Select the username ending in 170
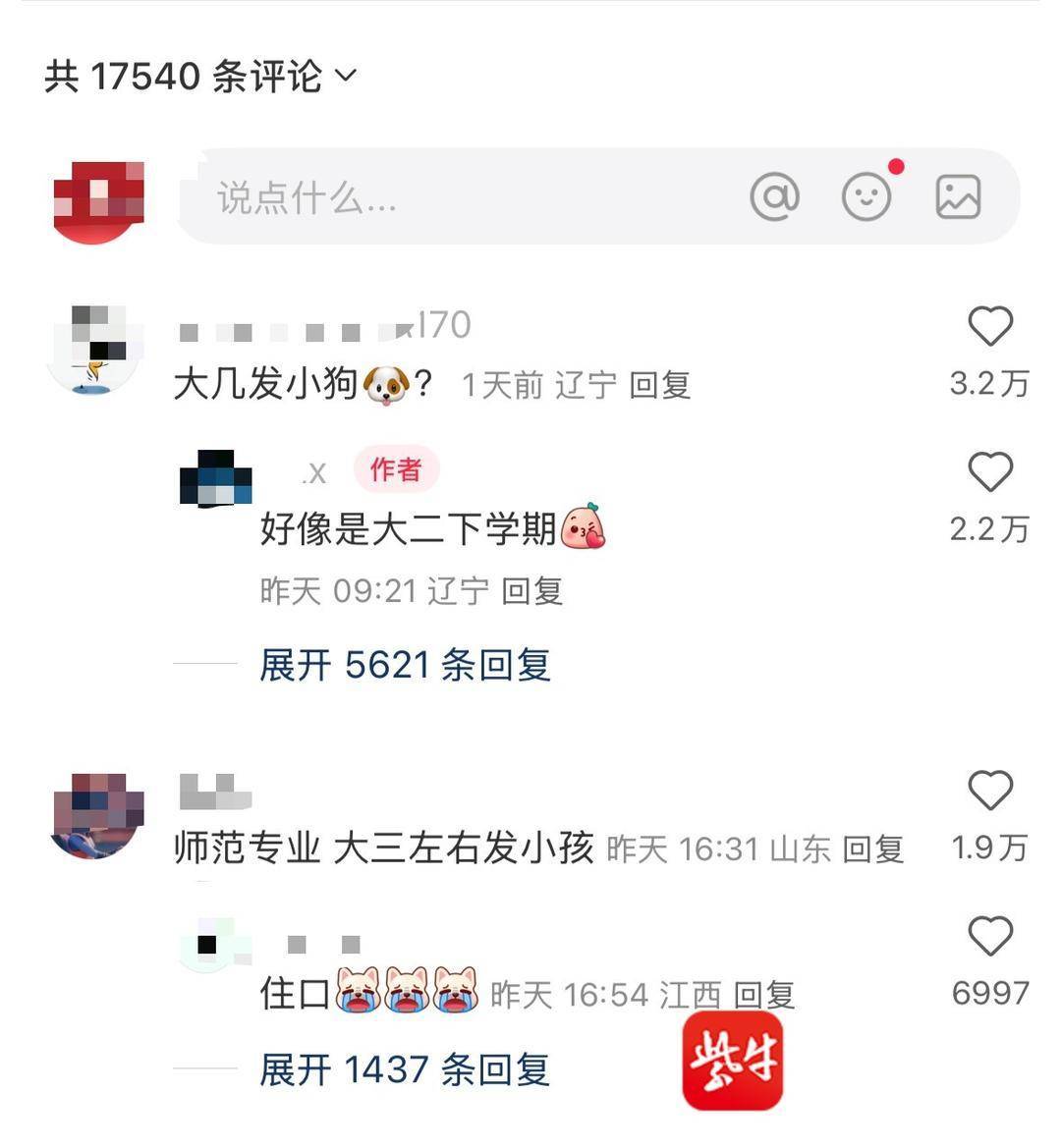Image resolution: width=1061 pixels, height=1148 pixels. point(324,327)
